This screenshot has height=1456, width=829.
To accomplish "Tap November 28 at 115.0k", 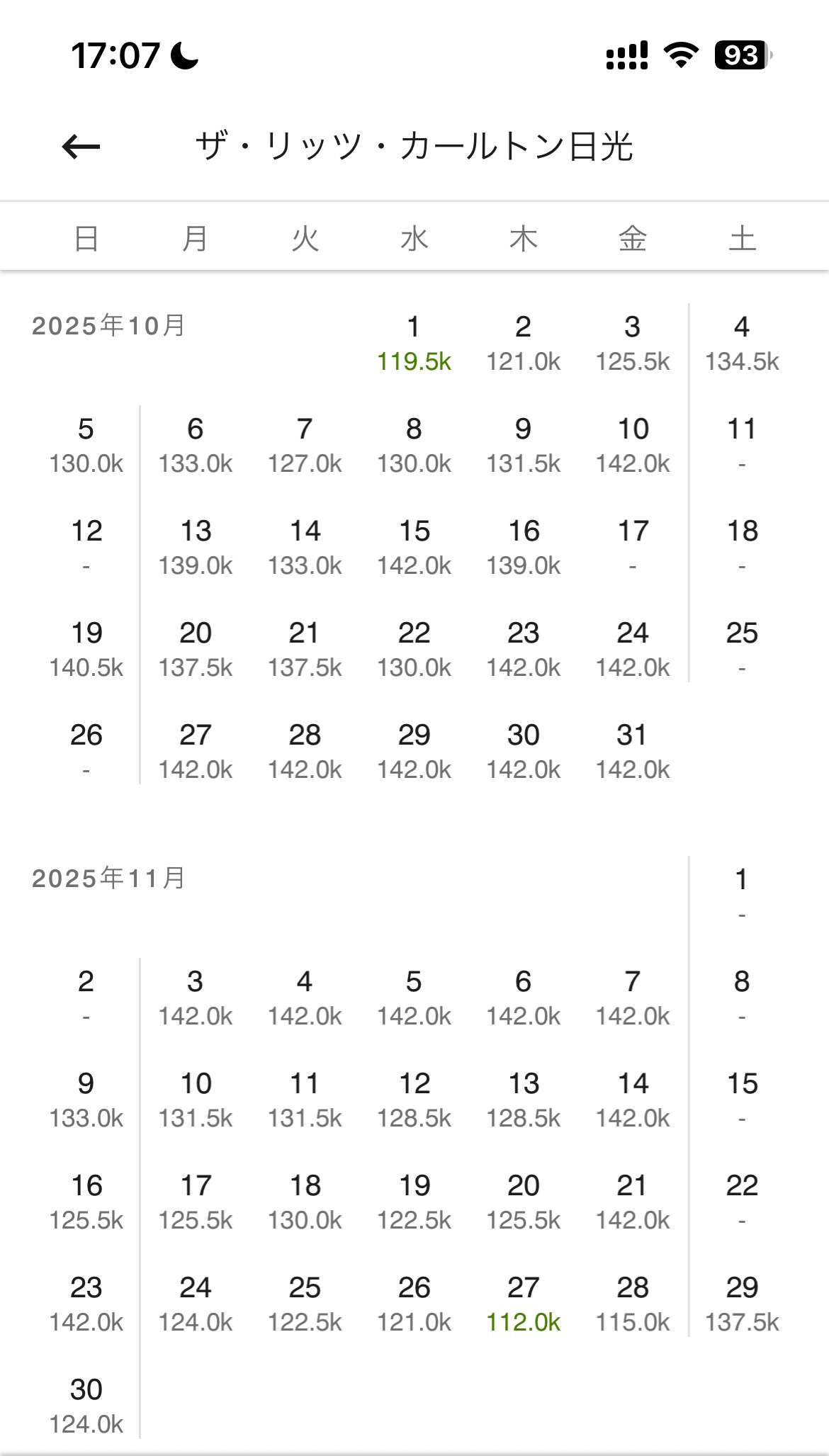I will [x=633, y=1304].
